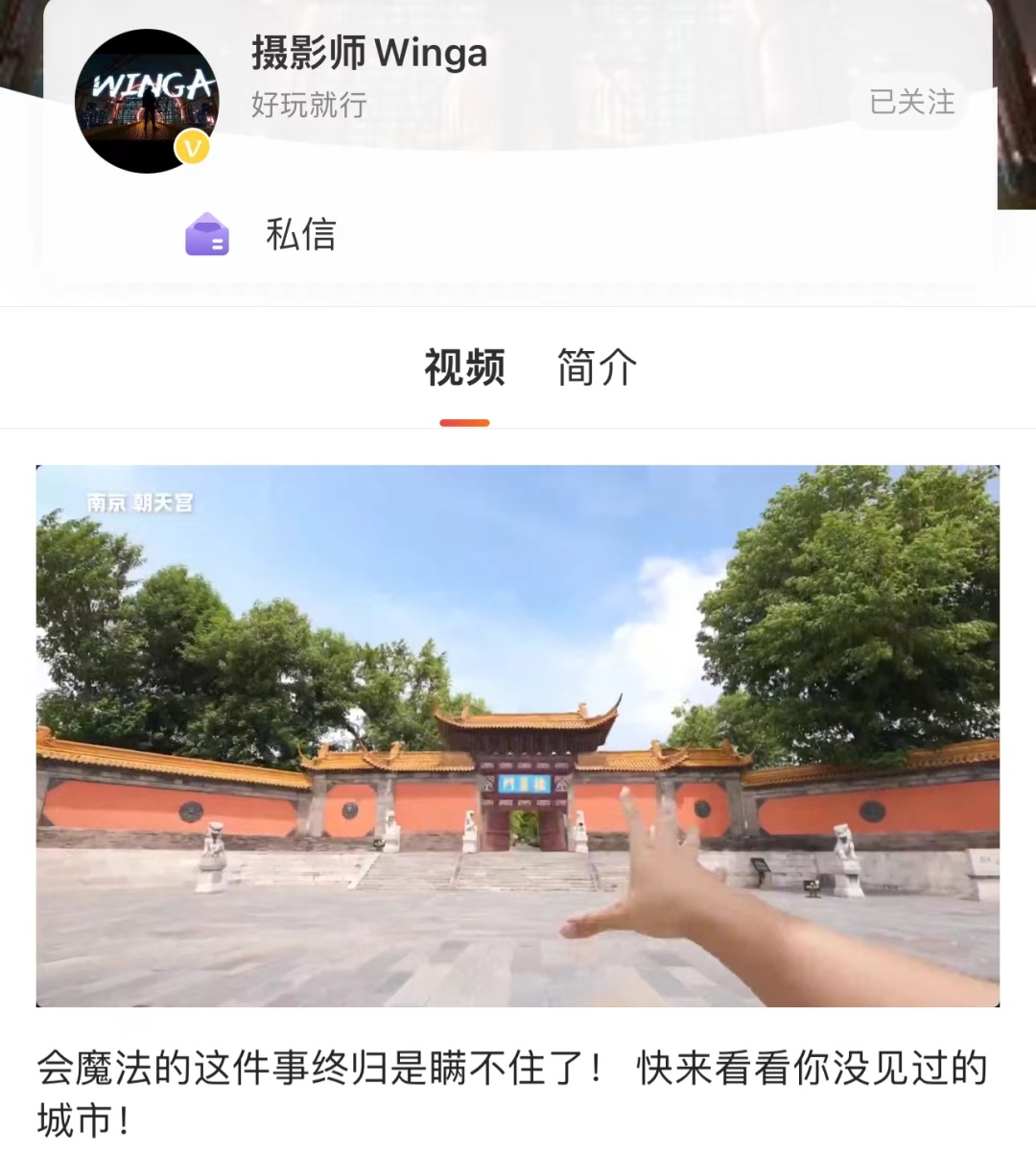The width and height of the screenshot is (1036, 1156).
Task: Select the 视频 tab
Action: (x=463, y=368)
